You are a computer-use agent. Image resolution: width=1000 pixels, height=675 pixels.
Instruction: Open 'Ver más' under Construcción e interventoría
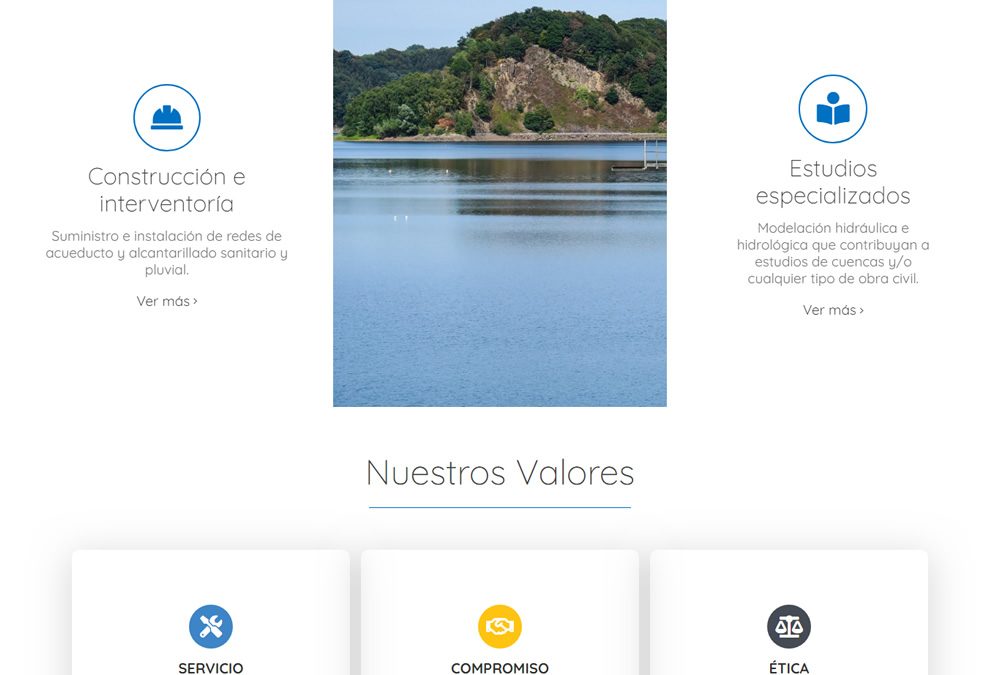(167, 301)
